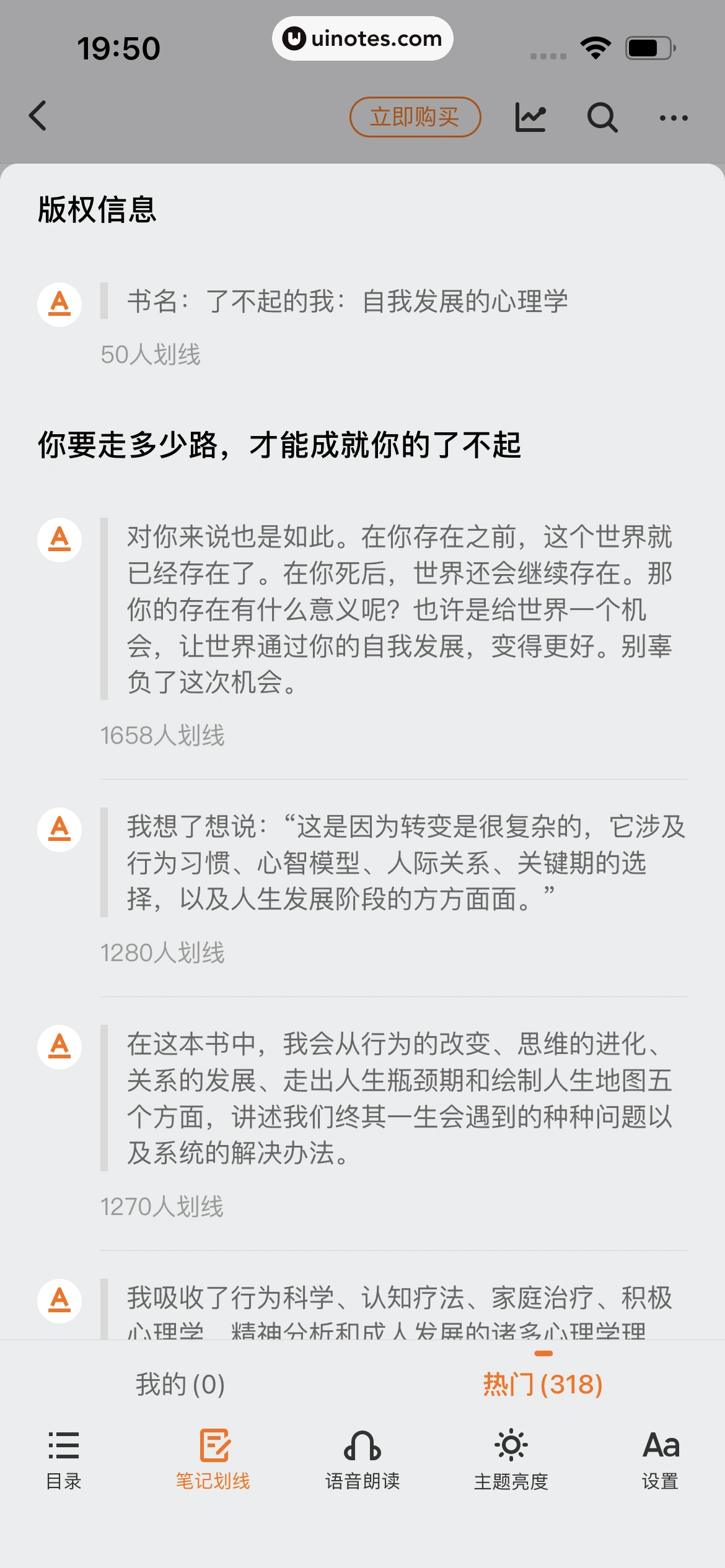
Task: Start 语音朗读 voice reading
Action: [x=362, y=1458]
